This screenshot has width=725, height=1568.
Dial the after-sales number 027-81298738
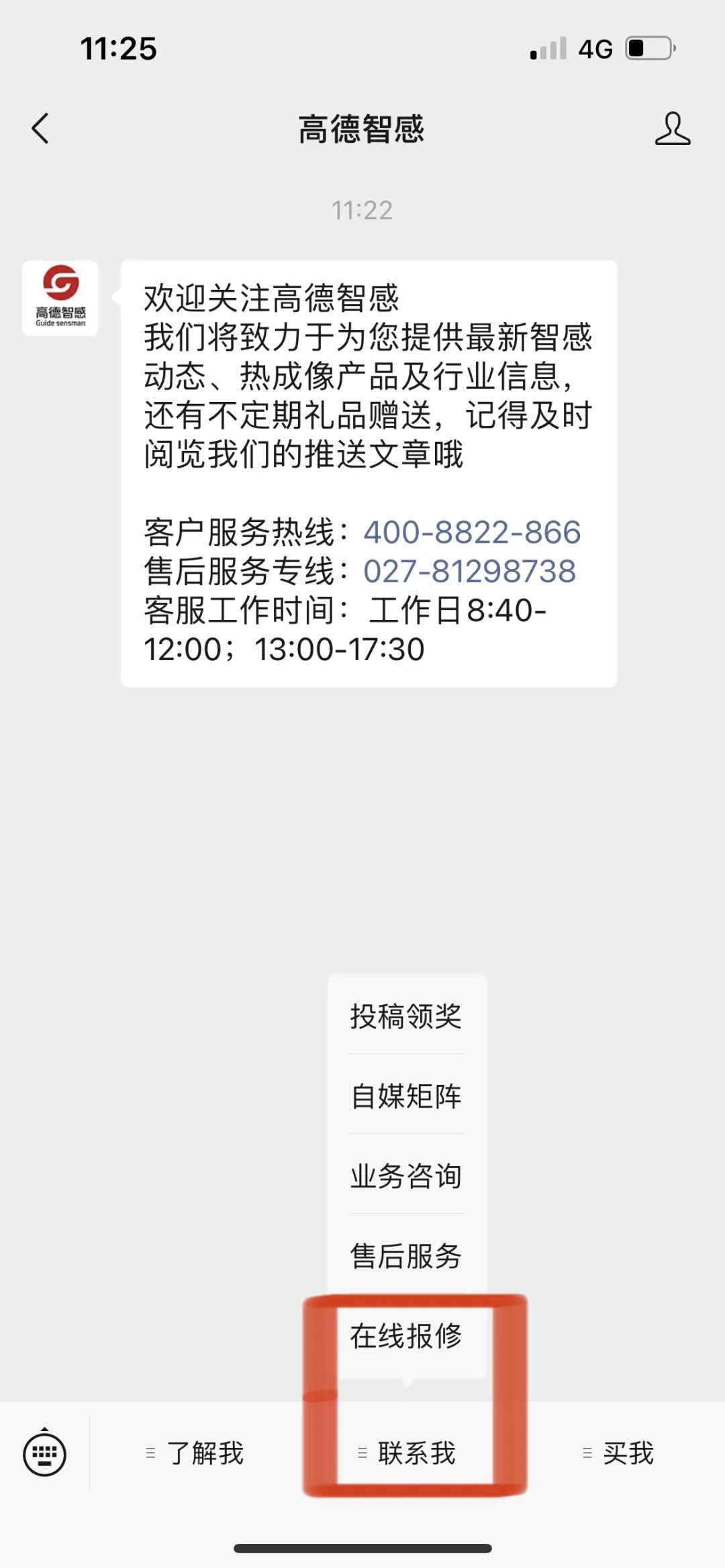tap(469, 571)
